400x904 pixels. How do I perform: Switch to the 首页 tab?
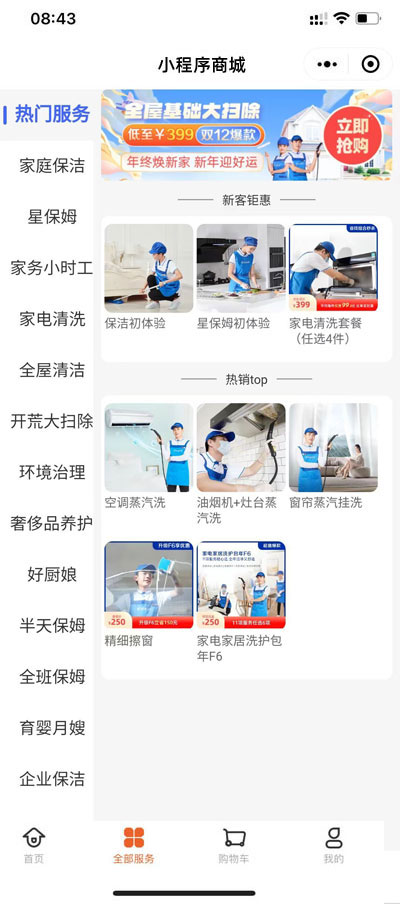tap(33, 845)
